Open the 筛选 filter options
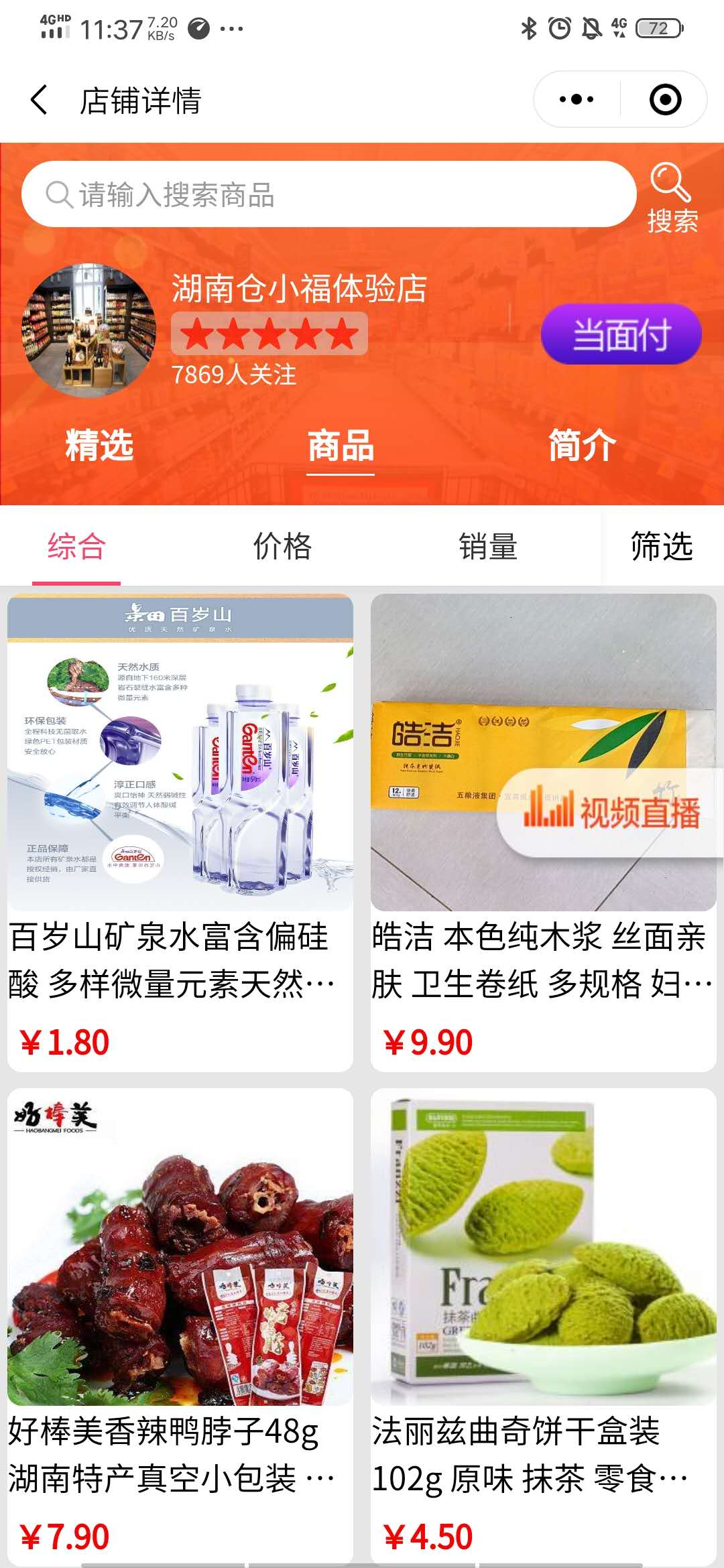Screen dimensions: 724x1568 [662, 547]
